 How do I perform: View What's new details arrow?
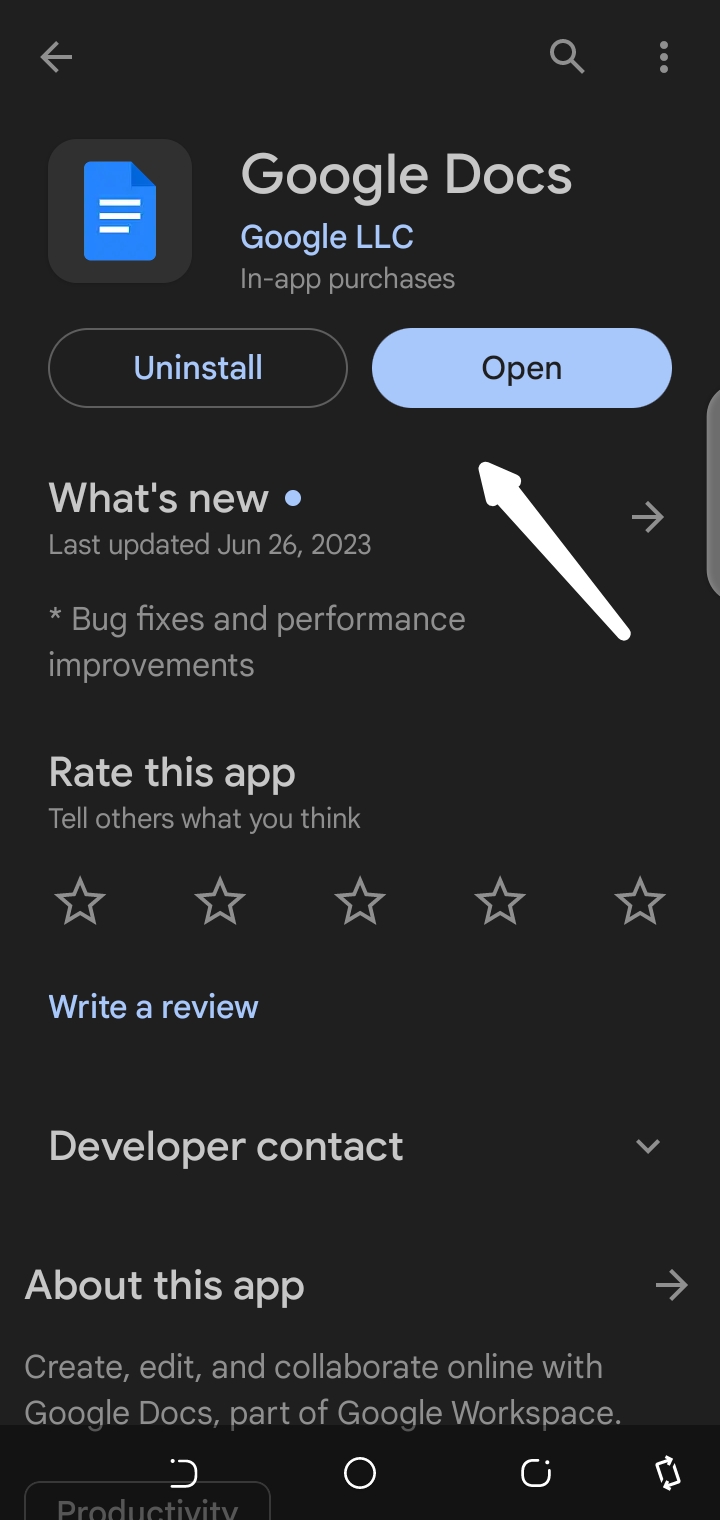coord(648,517)
